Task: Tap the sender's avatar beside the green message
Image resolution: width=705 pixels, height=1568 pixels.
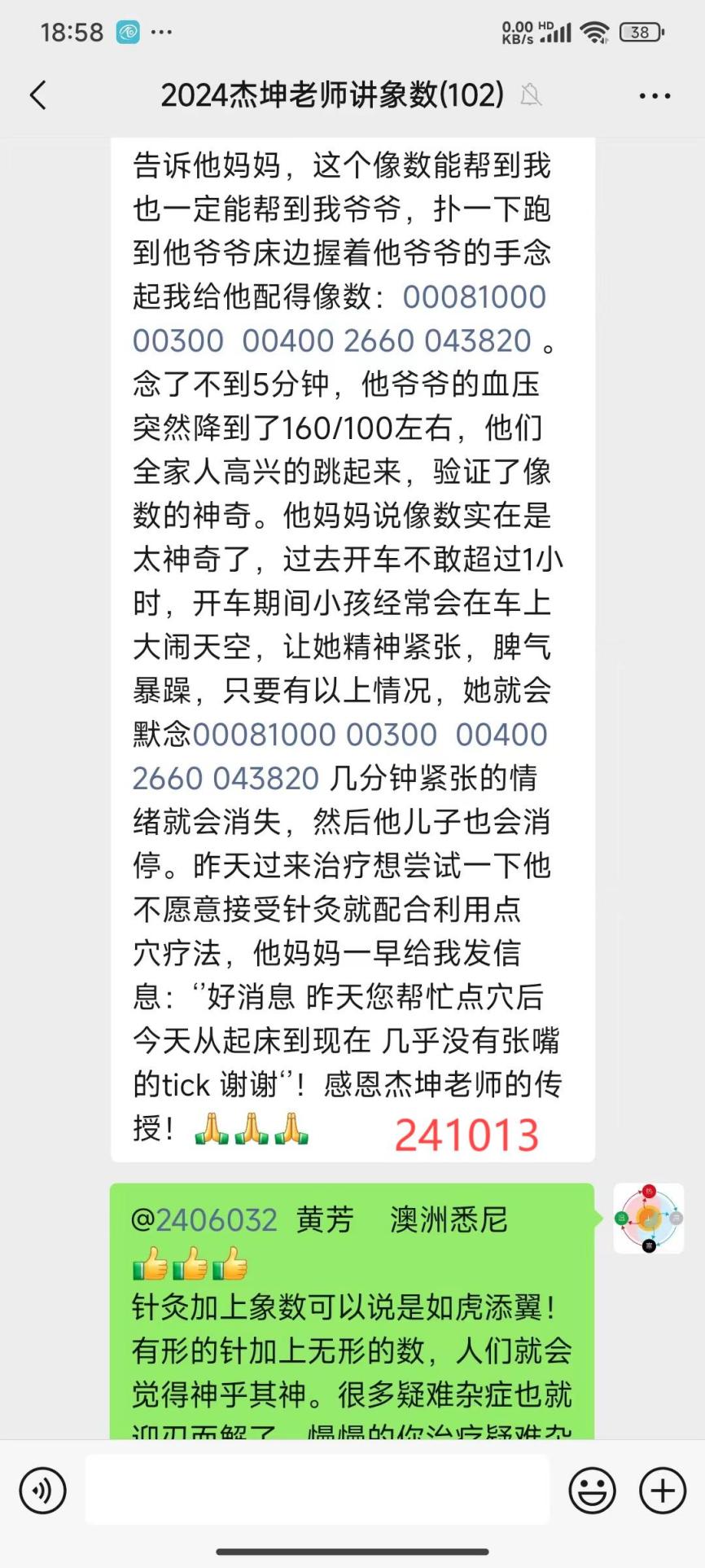Action: coord(648,1219)
